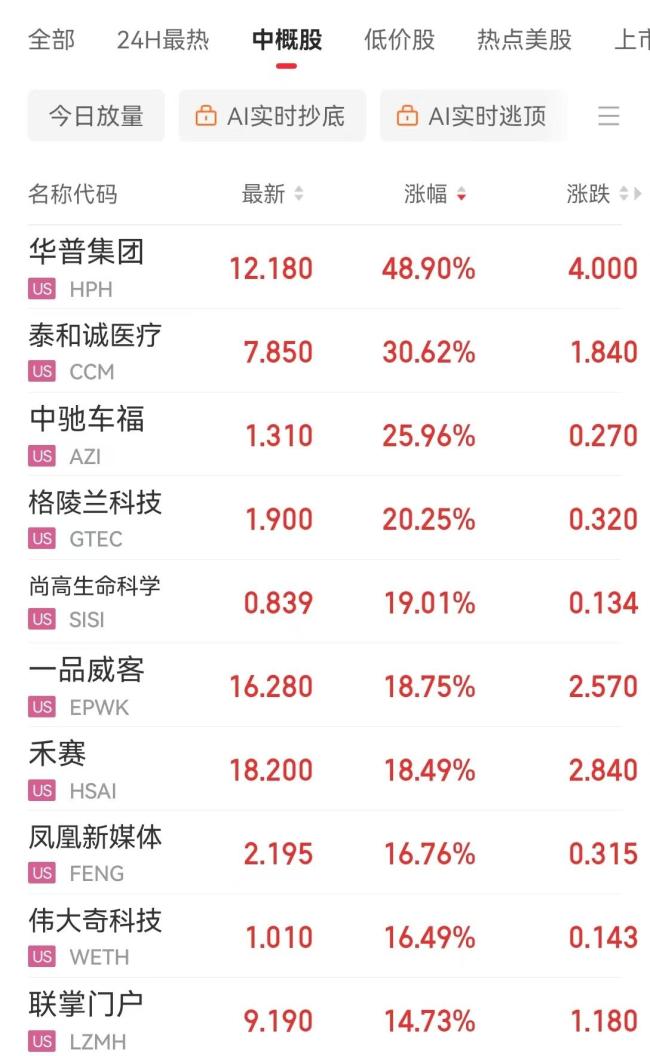Image resolution: width=650 pixels, height=1056 pixels.
Task: Tap the 今日放量 filter chip
Action: click(96, 116)
